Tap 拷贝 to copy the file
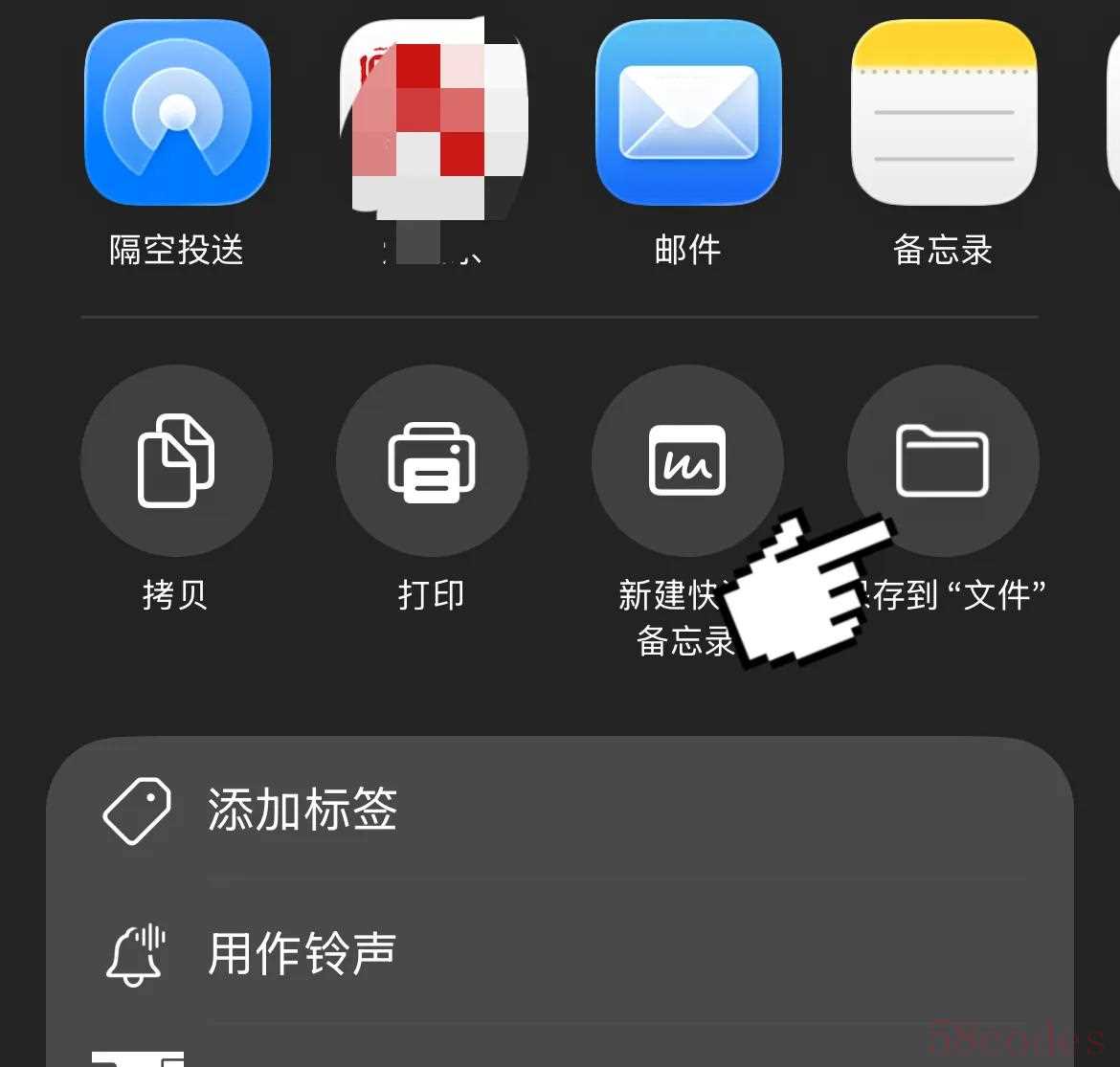The width and height of the screenshot is (1120, 1067). coord(176,461)
